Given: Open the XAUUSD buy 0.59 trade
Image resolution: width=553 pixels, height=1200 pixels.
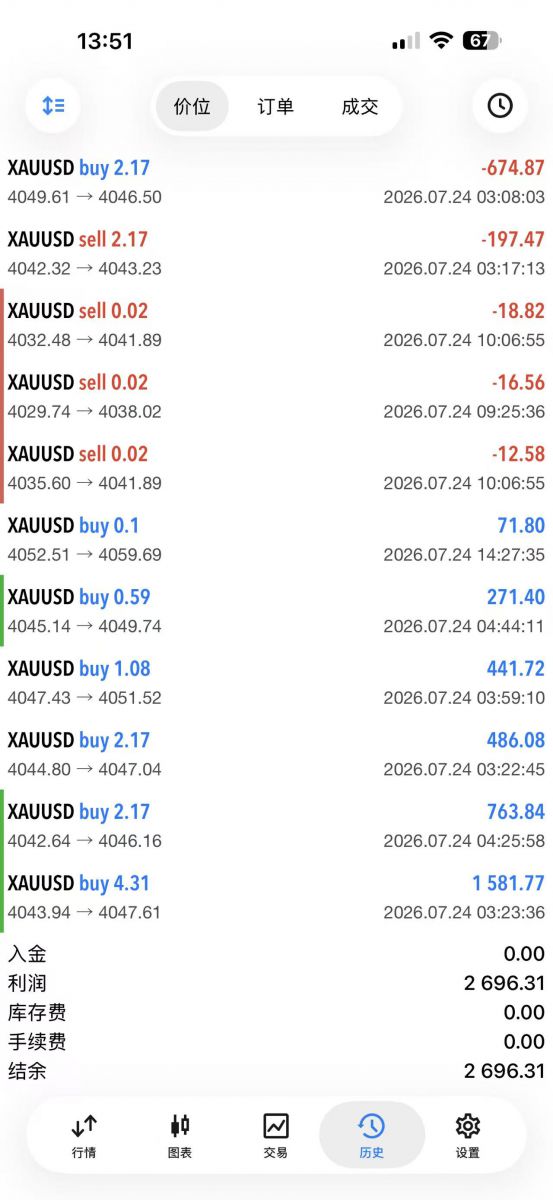Looking at the screenshot, I should coord(276,611).
